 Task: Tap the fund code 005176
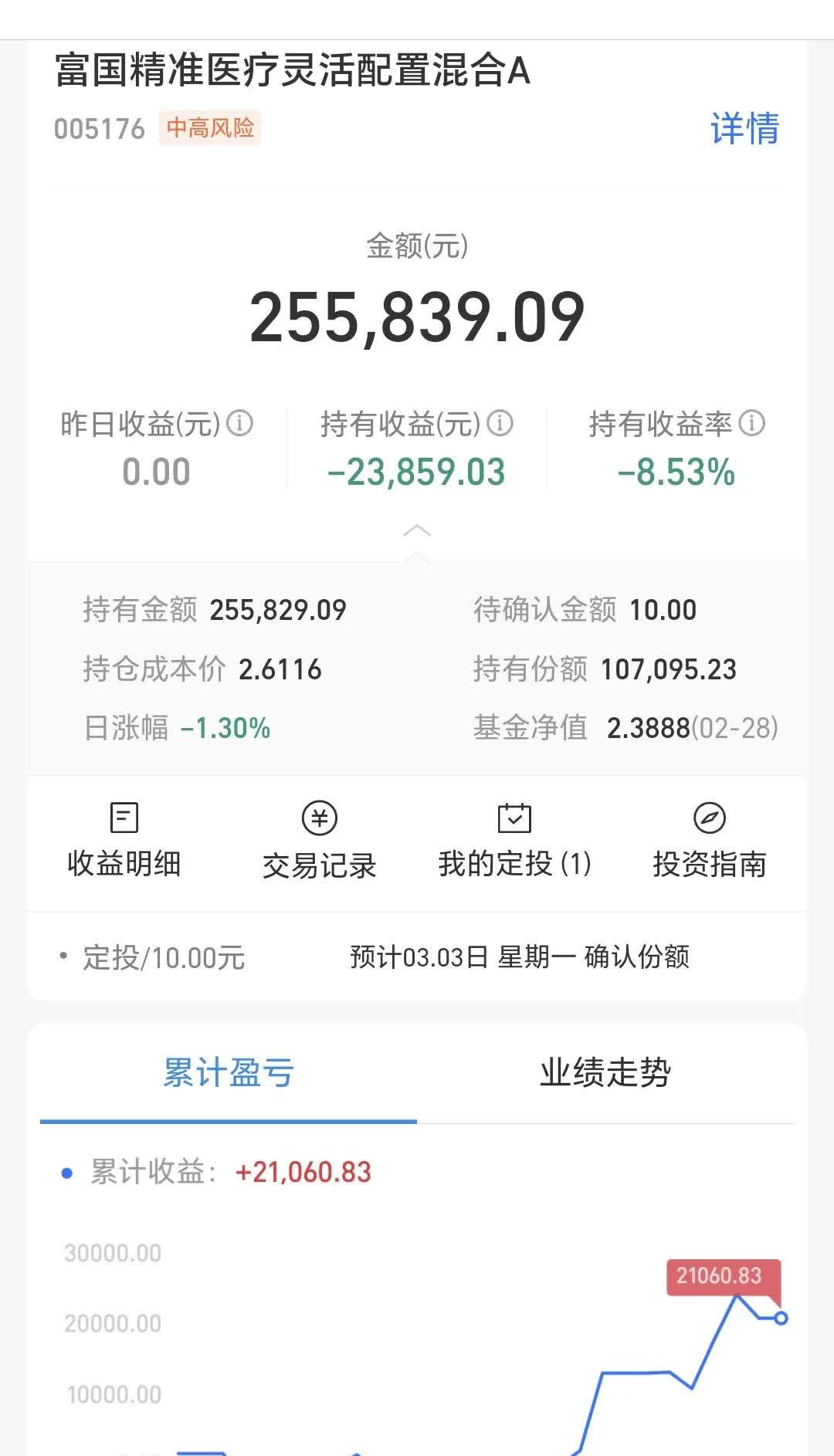pos(100,129)
